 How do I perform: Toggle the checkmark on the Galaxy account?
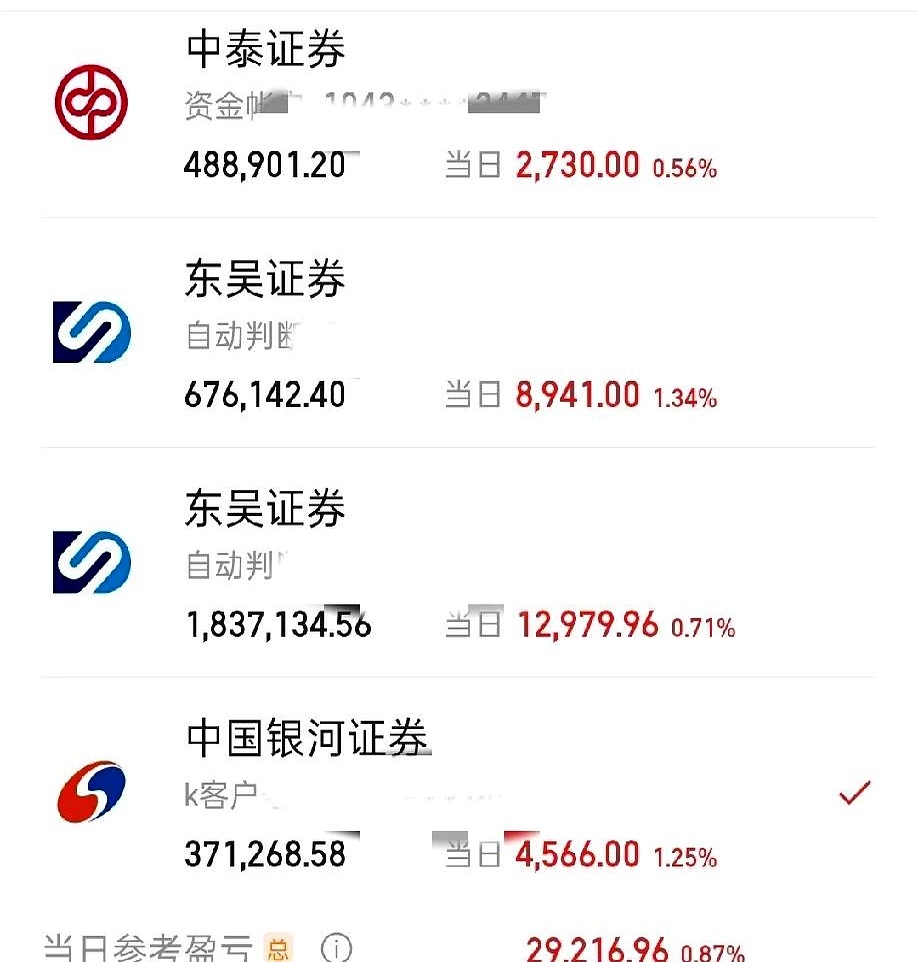coord(855,794)
